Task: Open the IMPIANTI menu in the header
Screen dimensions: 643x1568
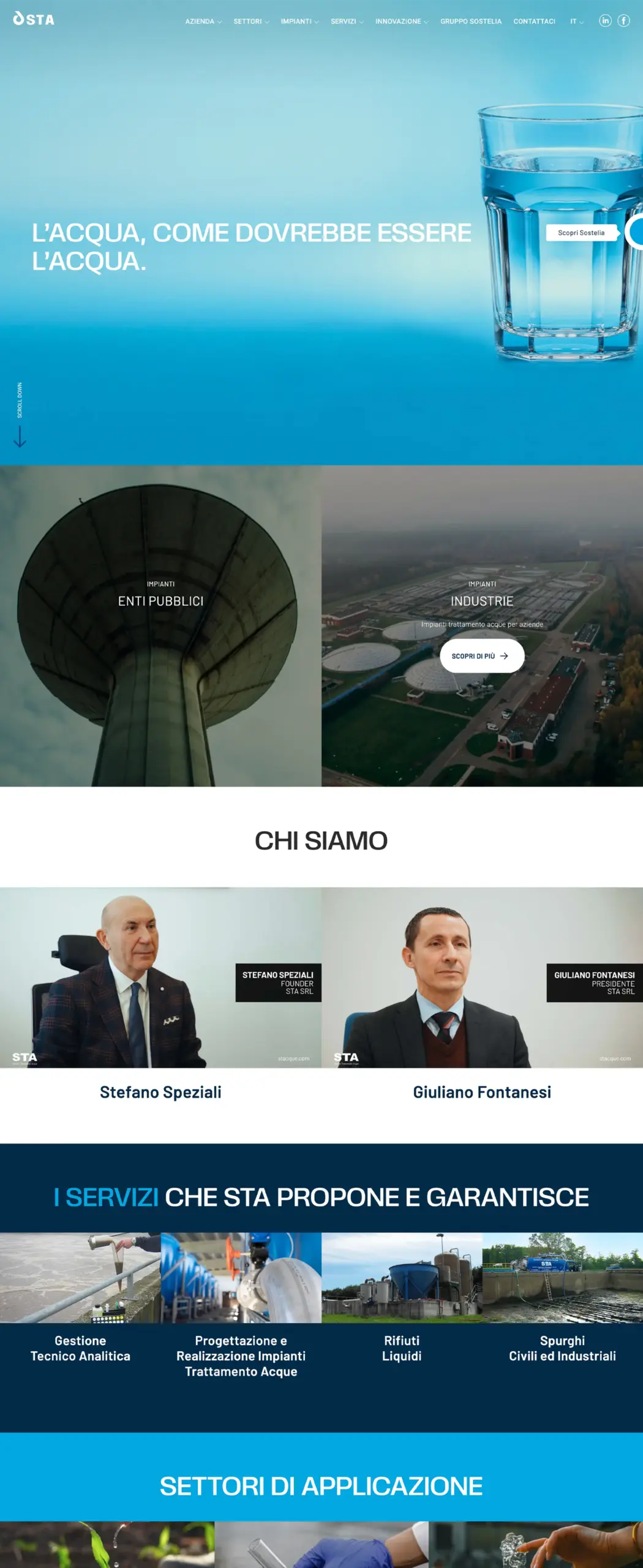Action: (x=299, y=21)
